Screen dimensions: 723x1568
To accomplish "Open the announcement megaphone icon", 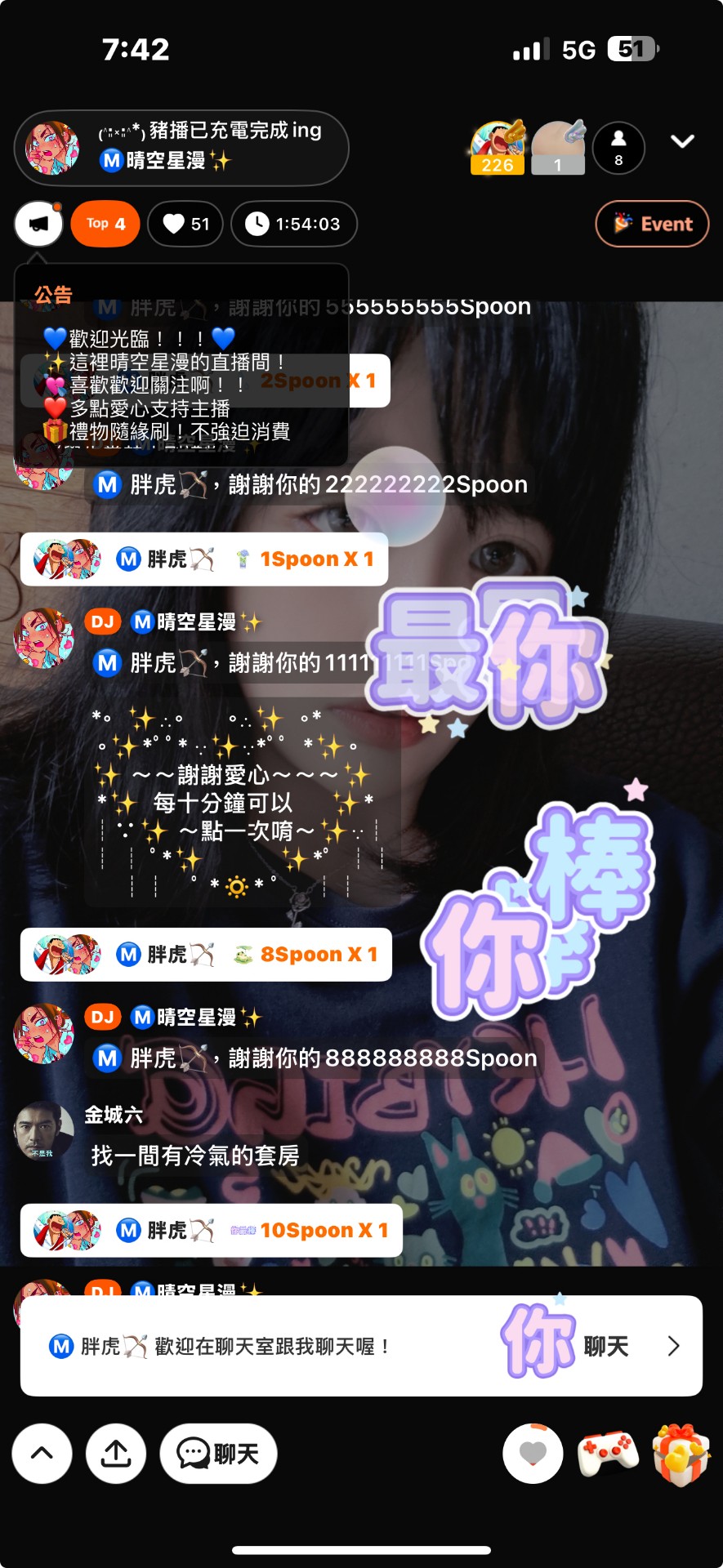I will (38, 224).
